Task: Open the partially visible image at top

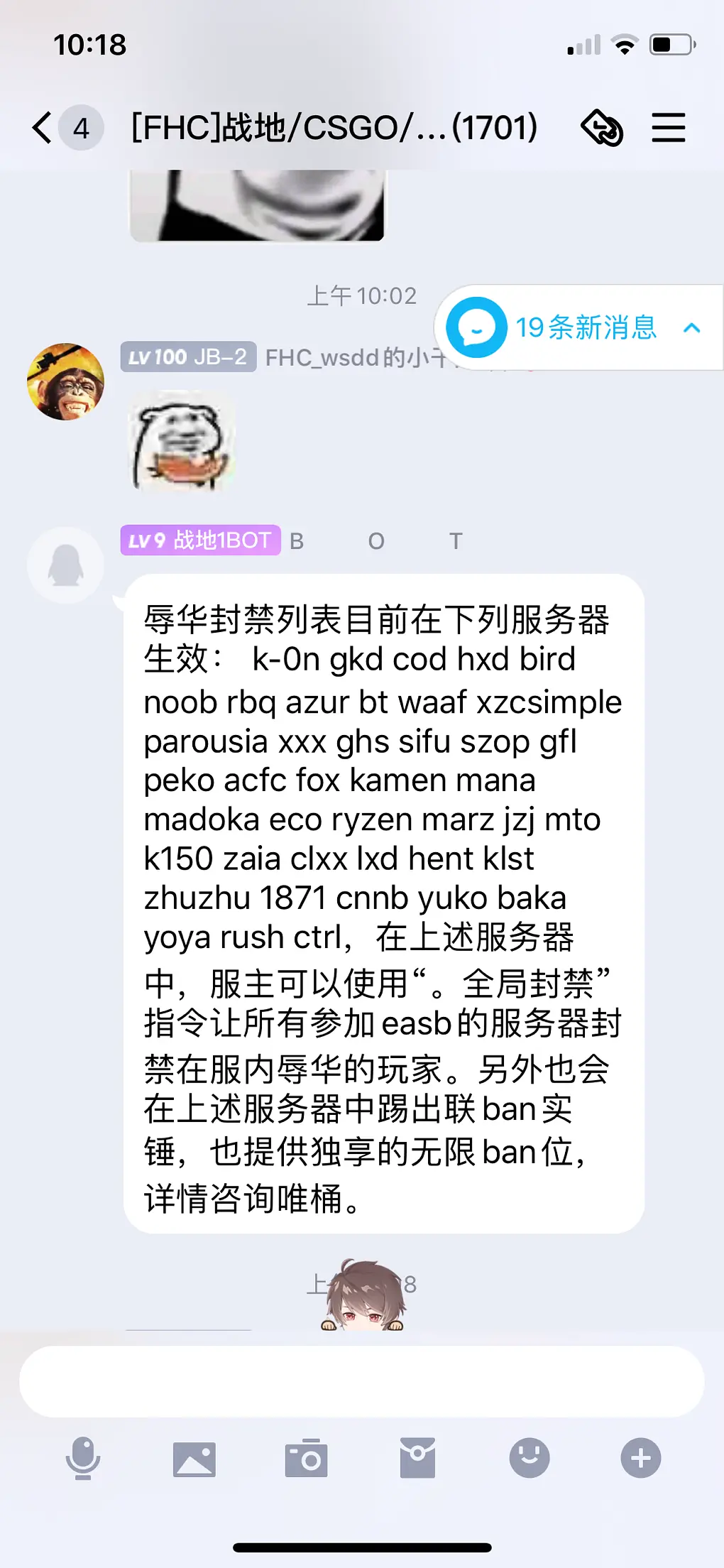Action: 257,206
